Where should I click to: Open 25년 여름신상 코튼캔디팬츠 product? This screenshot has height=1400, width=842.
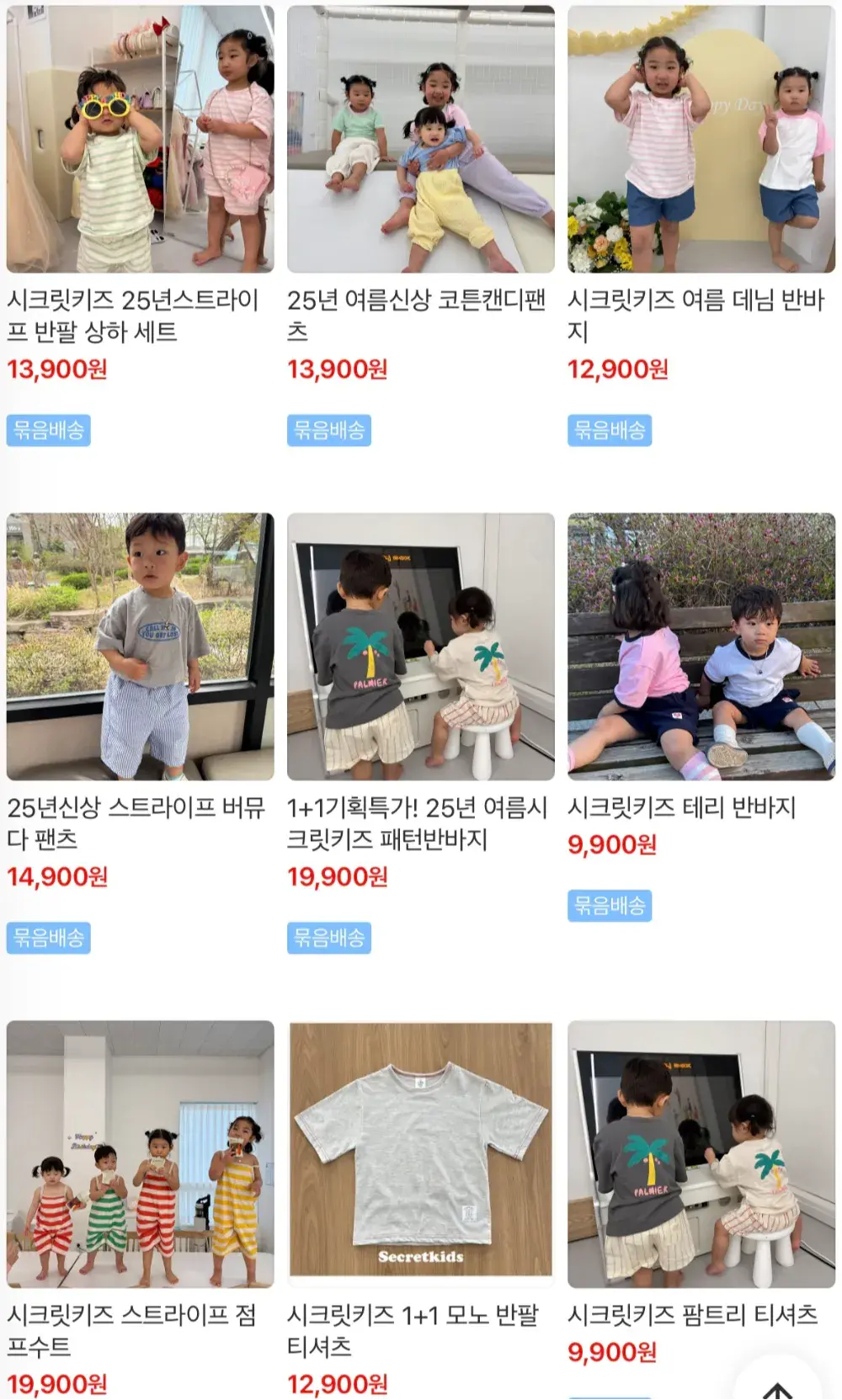[420, 140]
